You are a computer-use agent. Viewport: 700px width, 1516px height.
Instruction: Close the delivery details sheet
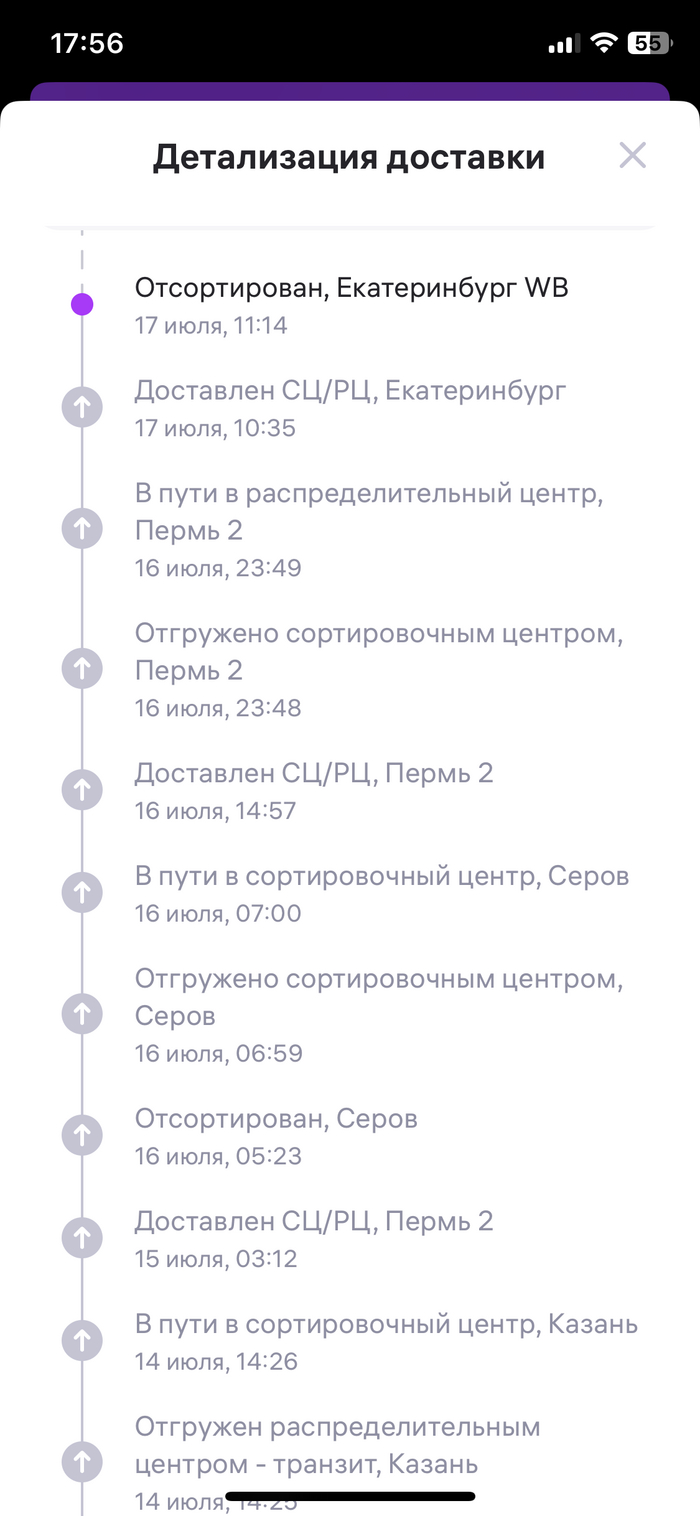(632, 156)
